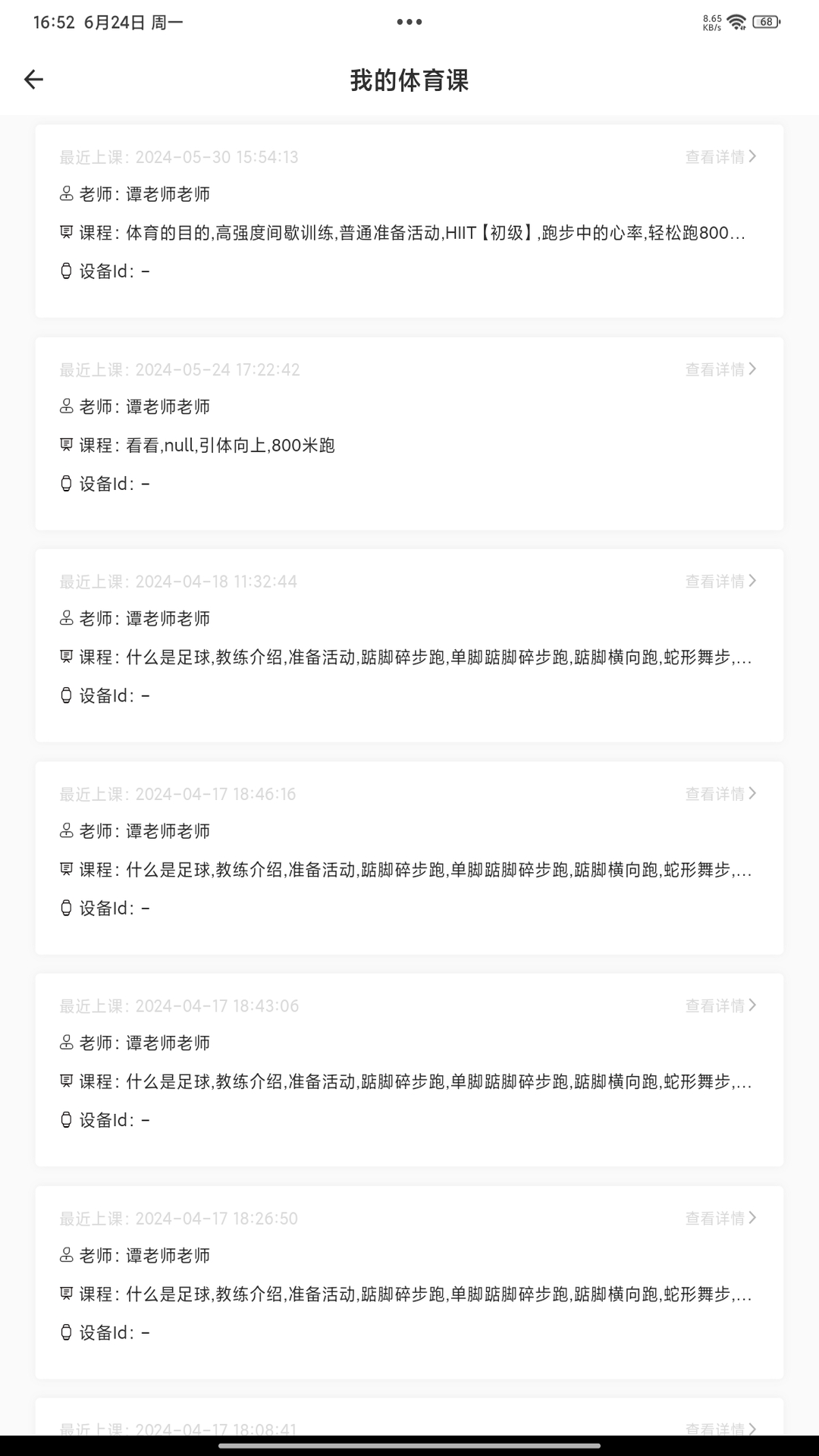View details of the 2024-05-24 17:22:42 class
Image resolution: width=819 pixels, height=1456 pixels.
[721, 369]
